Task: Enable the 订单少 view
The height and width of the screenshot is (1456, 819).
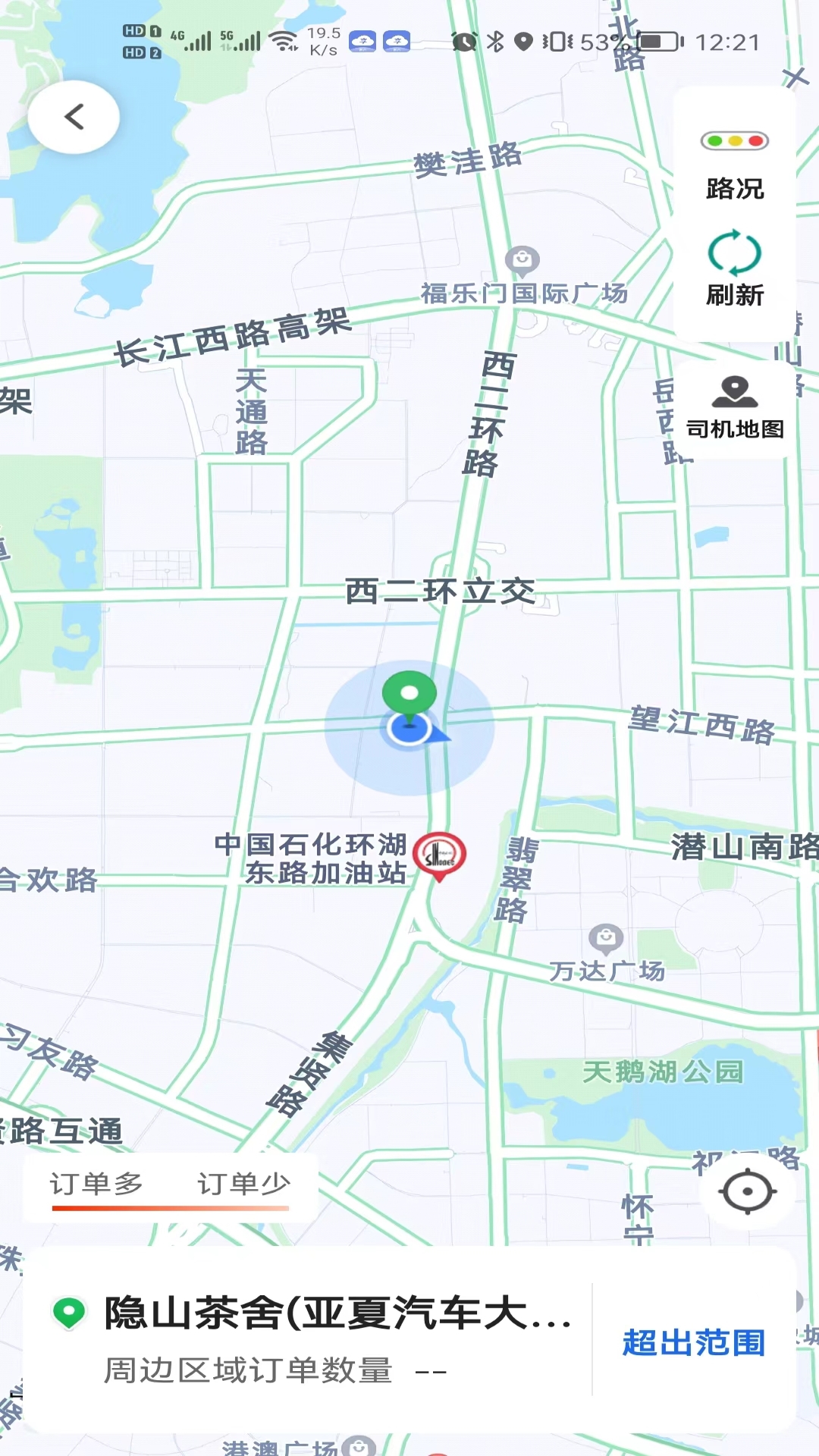Action: click(244, 1183)
